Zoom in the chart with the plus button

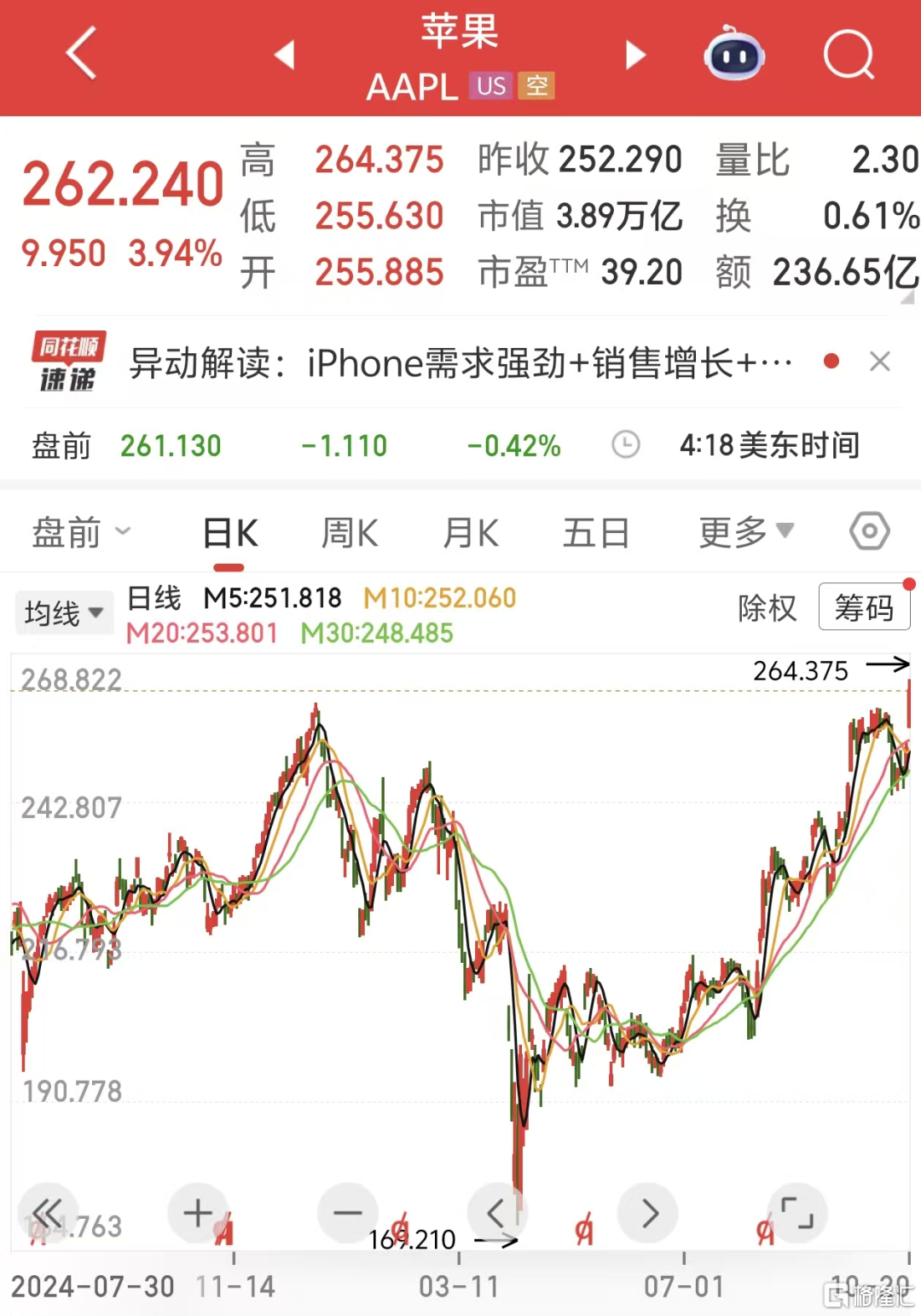pos(198,1212)
